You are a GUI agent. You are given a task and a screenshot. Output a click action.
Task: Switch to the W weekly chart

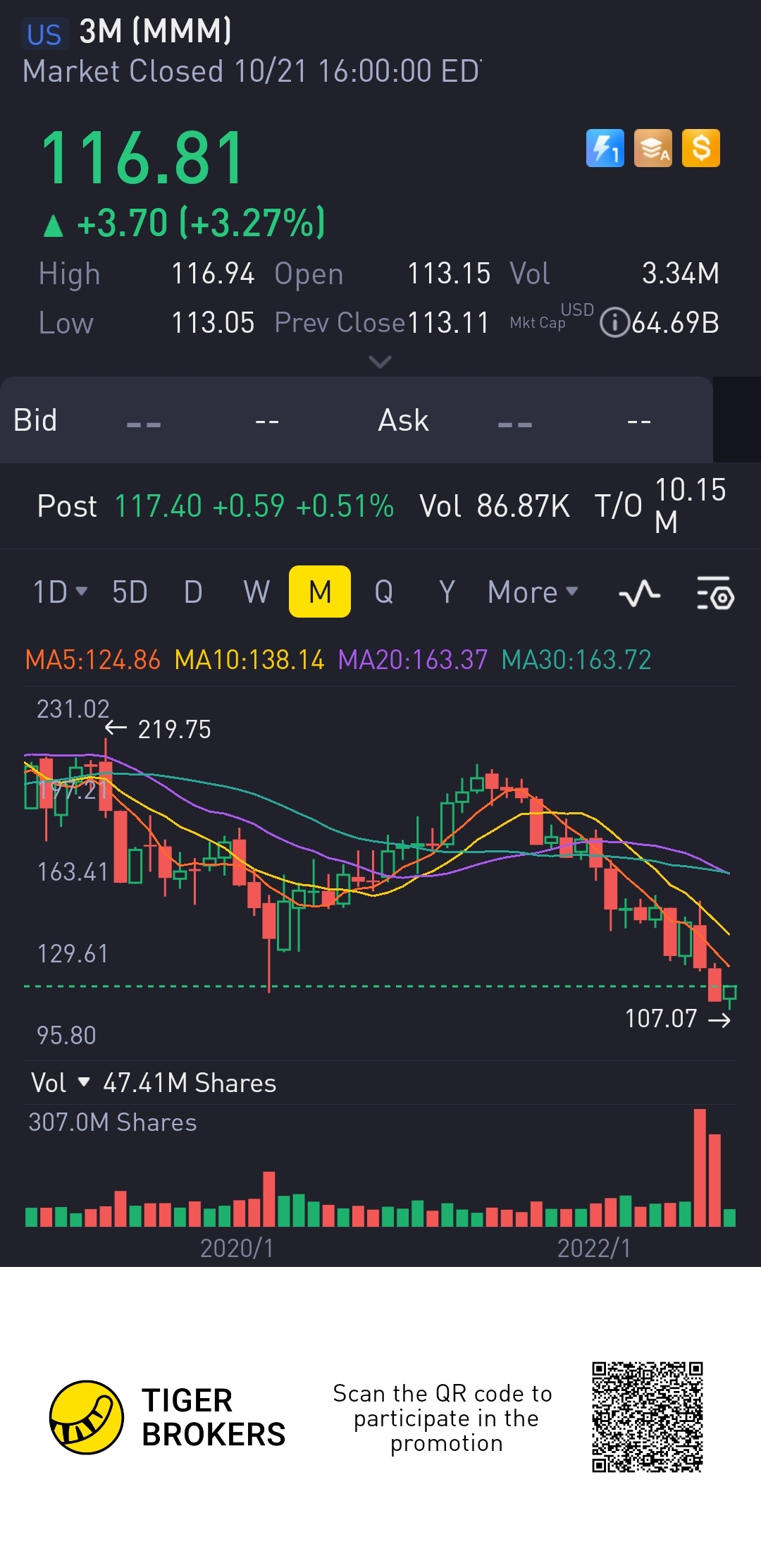(256, 592)
